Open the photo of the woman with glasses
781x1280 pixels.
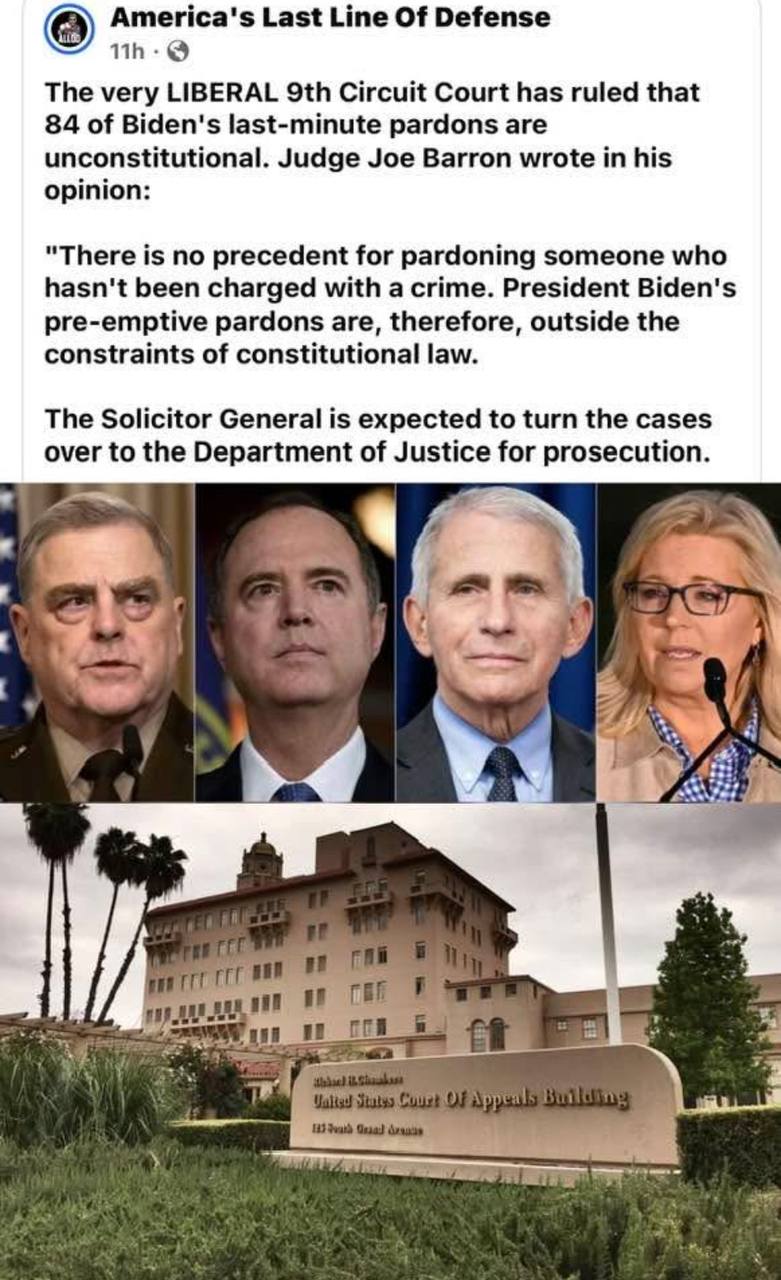(x=689, y=642)
